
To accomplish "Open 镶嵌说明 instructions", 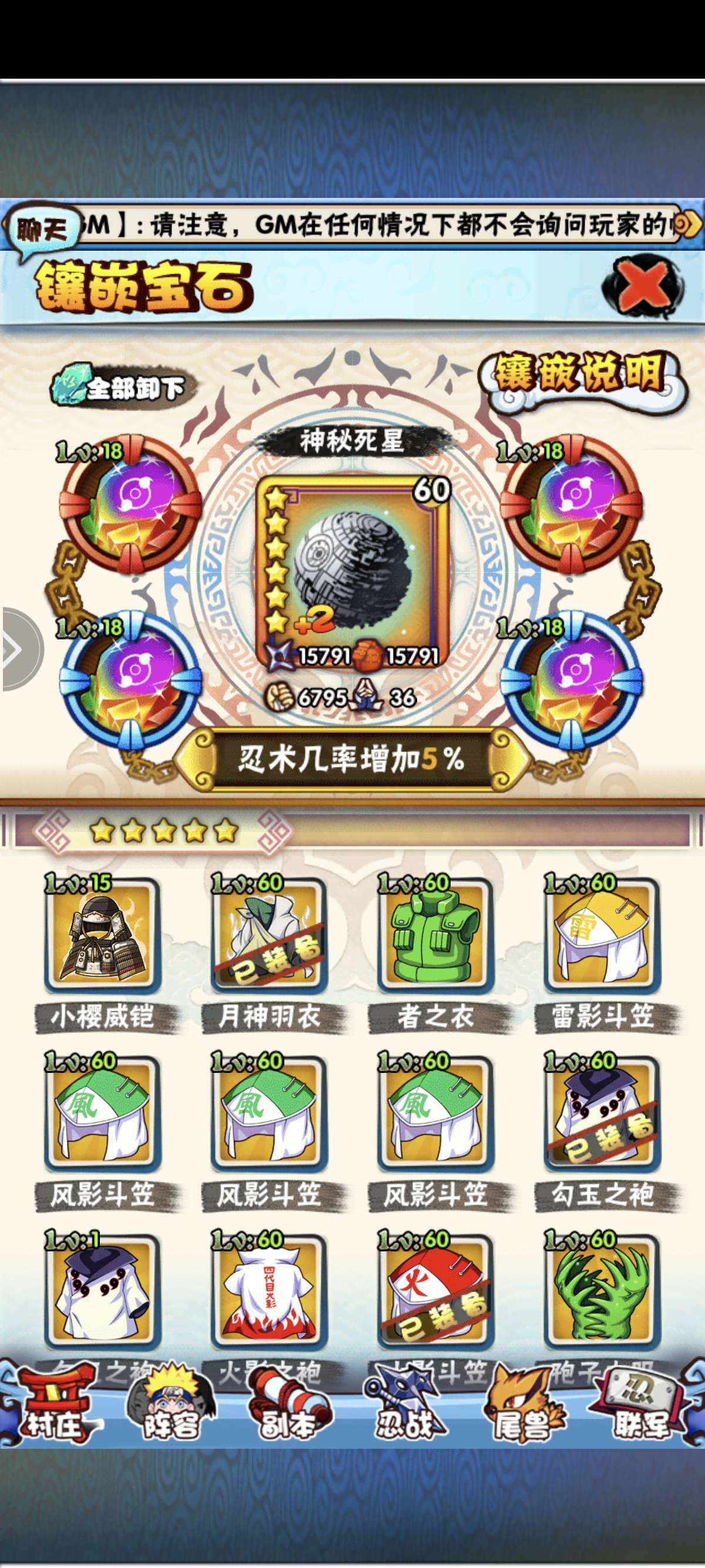I will [582, 373].
